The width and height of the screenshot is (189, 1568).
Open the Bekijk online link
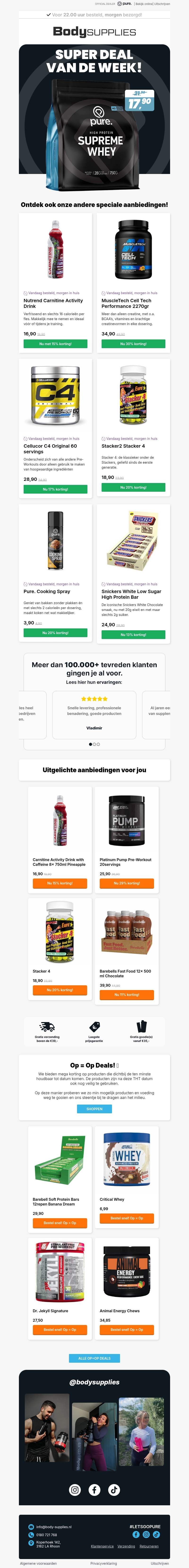click(x=144, y=4)
